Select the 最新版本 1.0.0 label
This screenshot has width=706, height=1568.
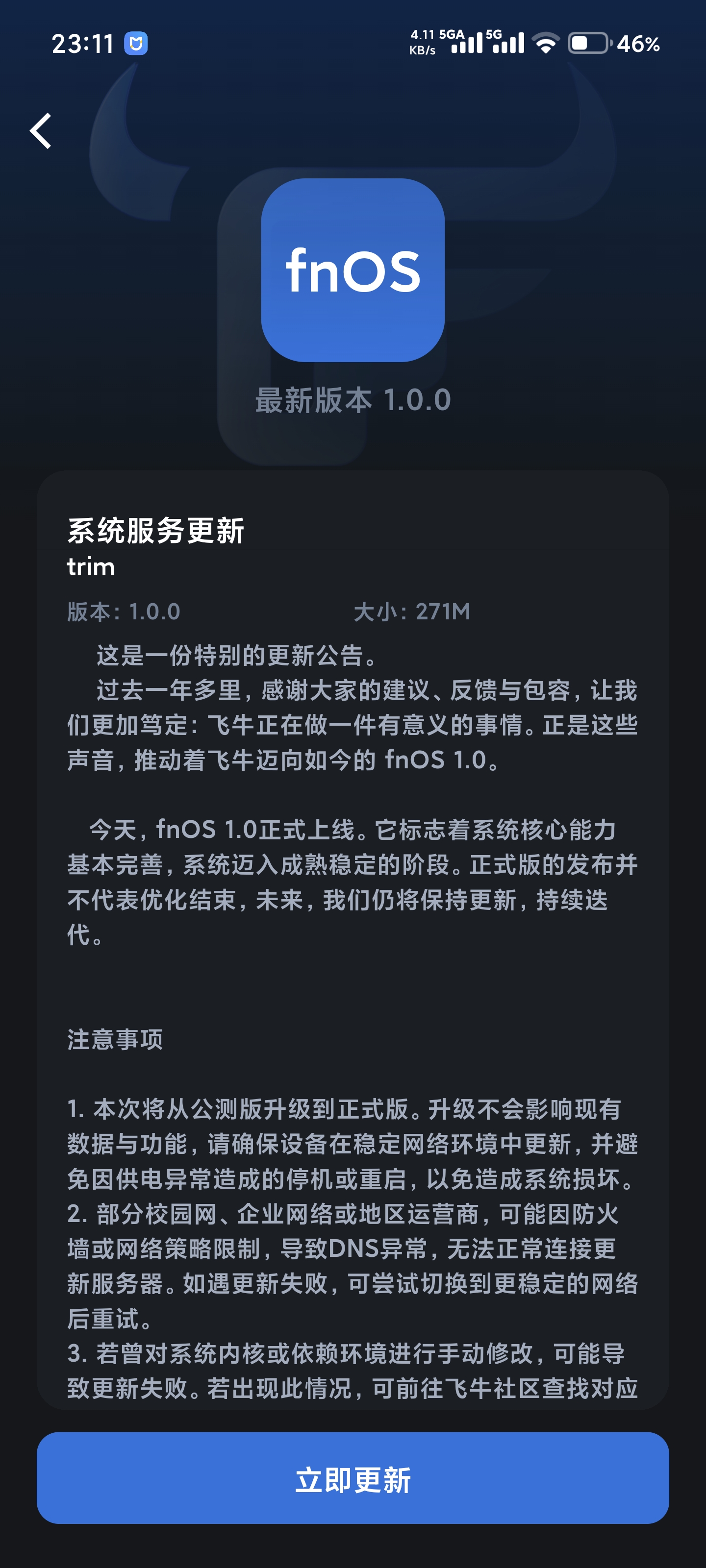[352, 400]
